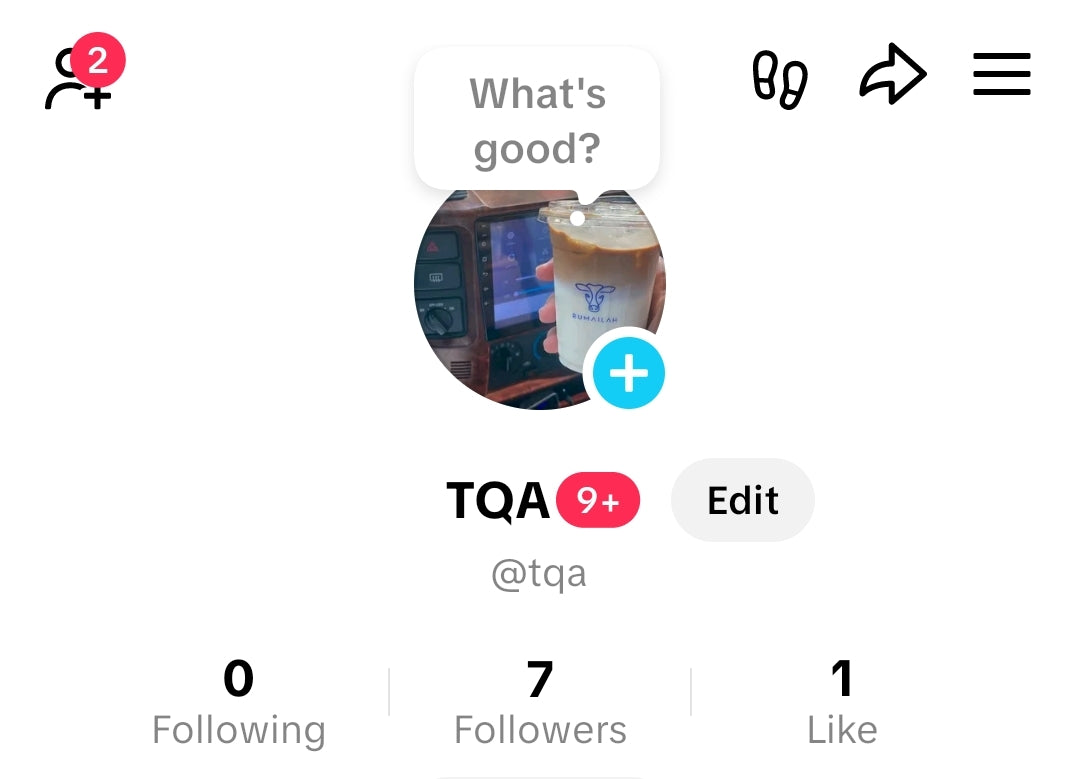Open the profile views footprints icon
The width and height of the screenshot is (1080, 779).
[780, 79]
